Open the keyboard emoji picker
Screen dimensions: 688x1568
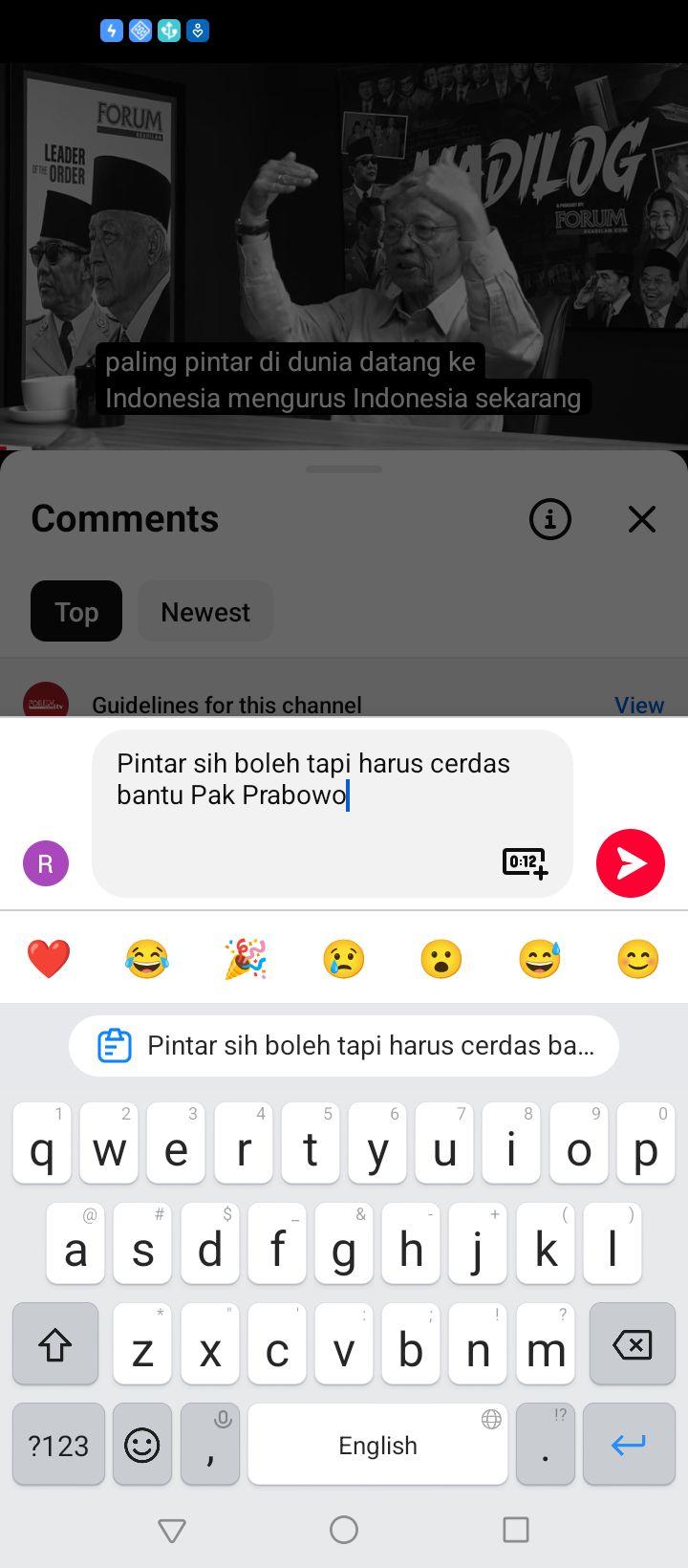pos(142,1445)
